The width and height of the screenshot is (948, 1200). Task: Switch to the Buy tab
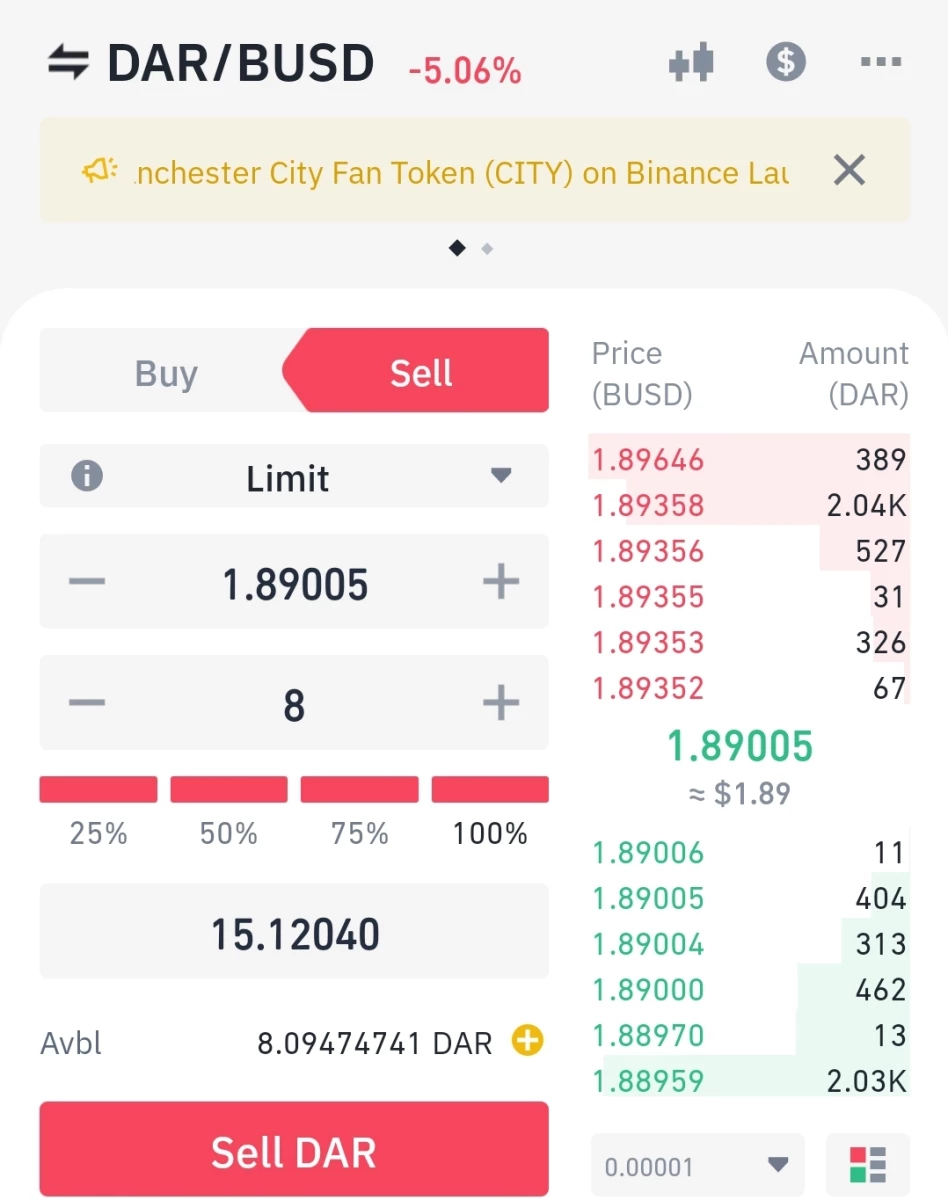click(x=166, y=373)
